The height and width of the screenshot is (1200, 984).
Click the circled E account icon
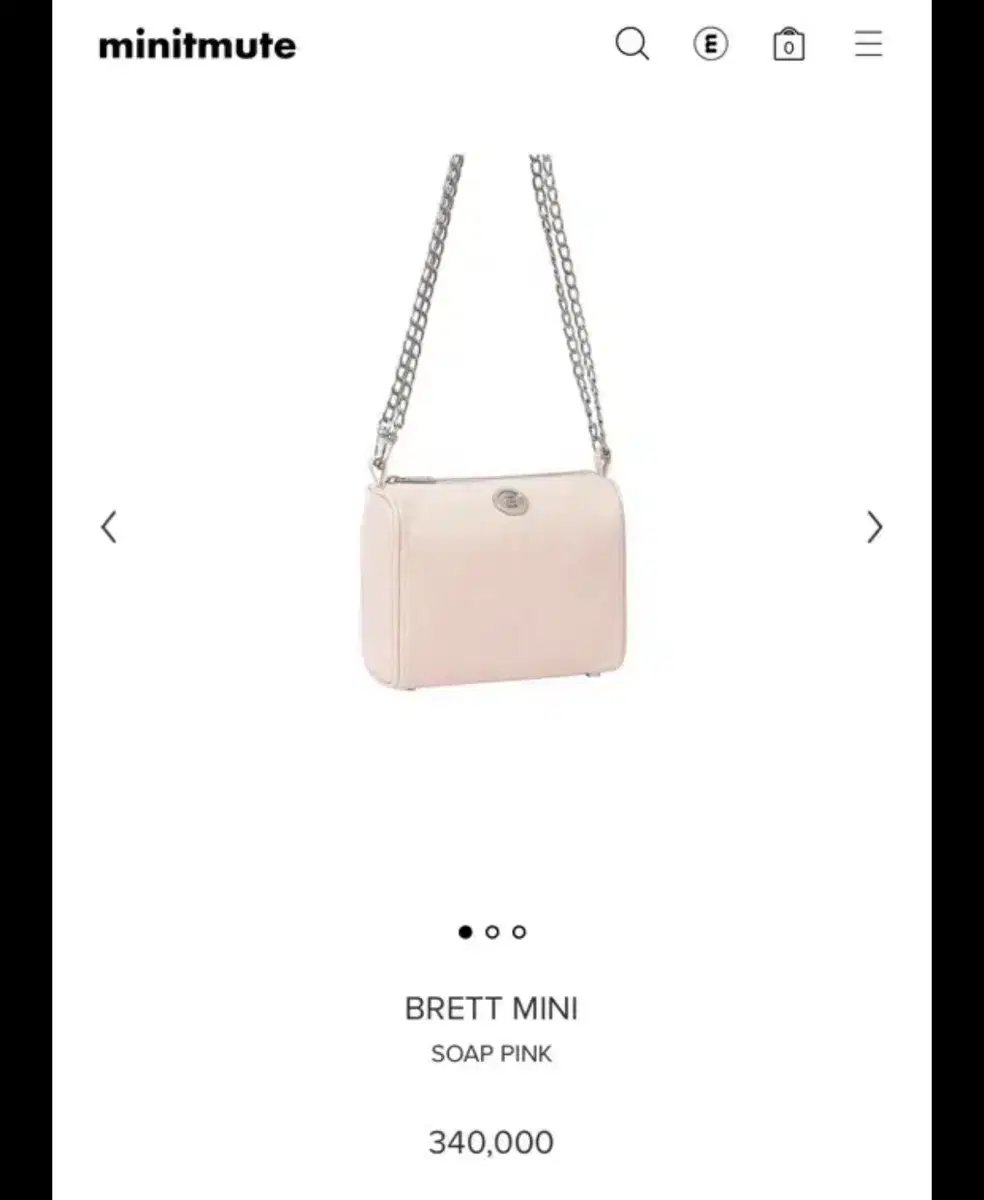[710, 44]
